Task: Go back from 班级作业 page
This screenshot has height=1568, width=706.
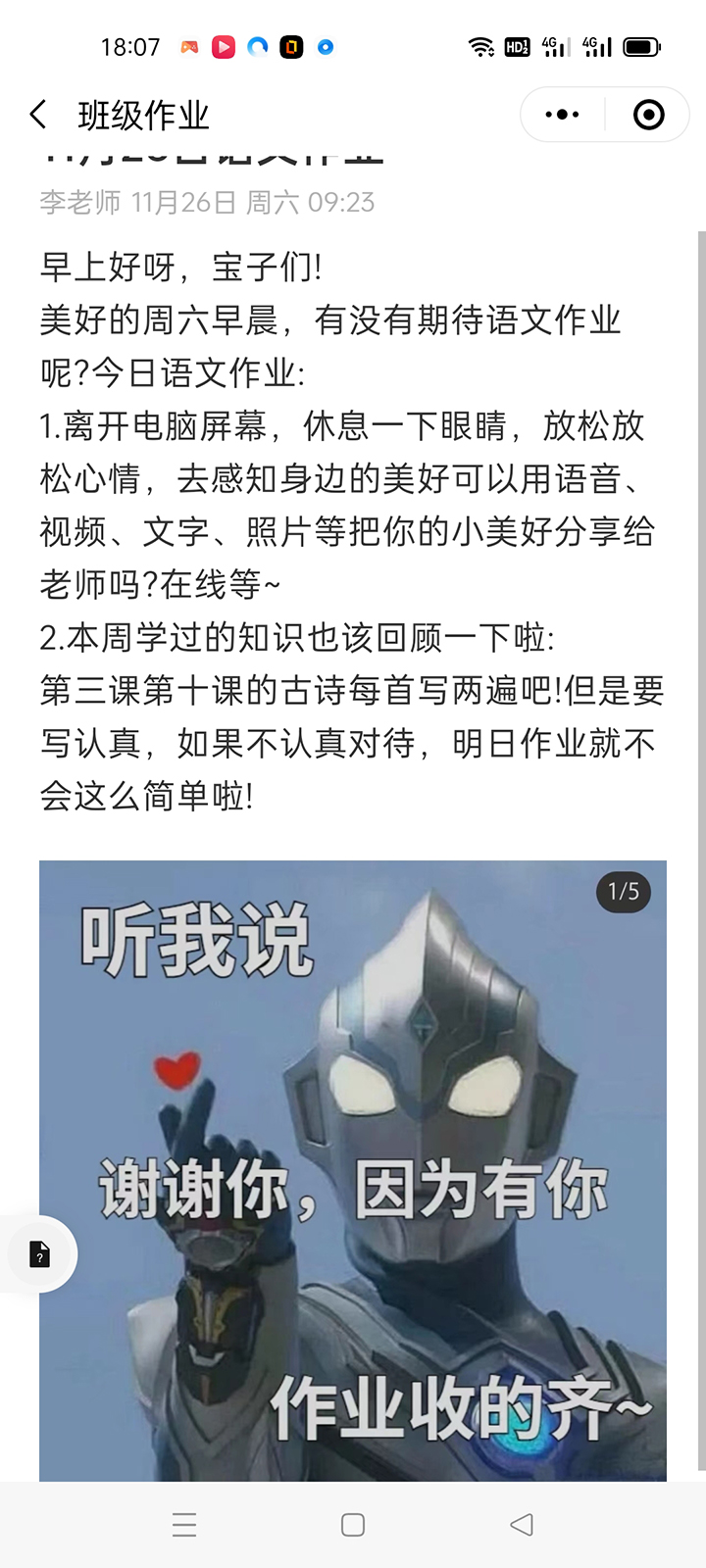Action: (x=39, y=116)
